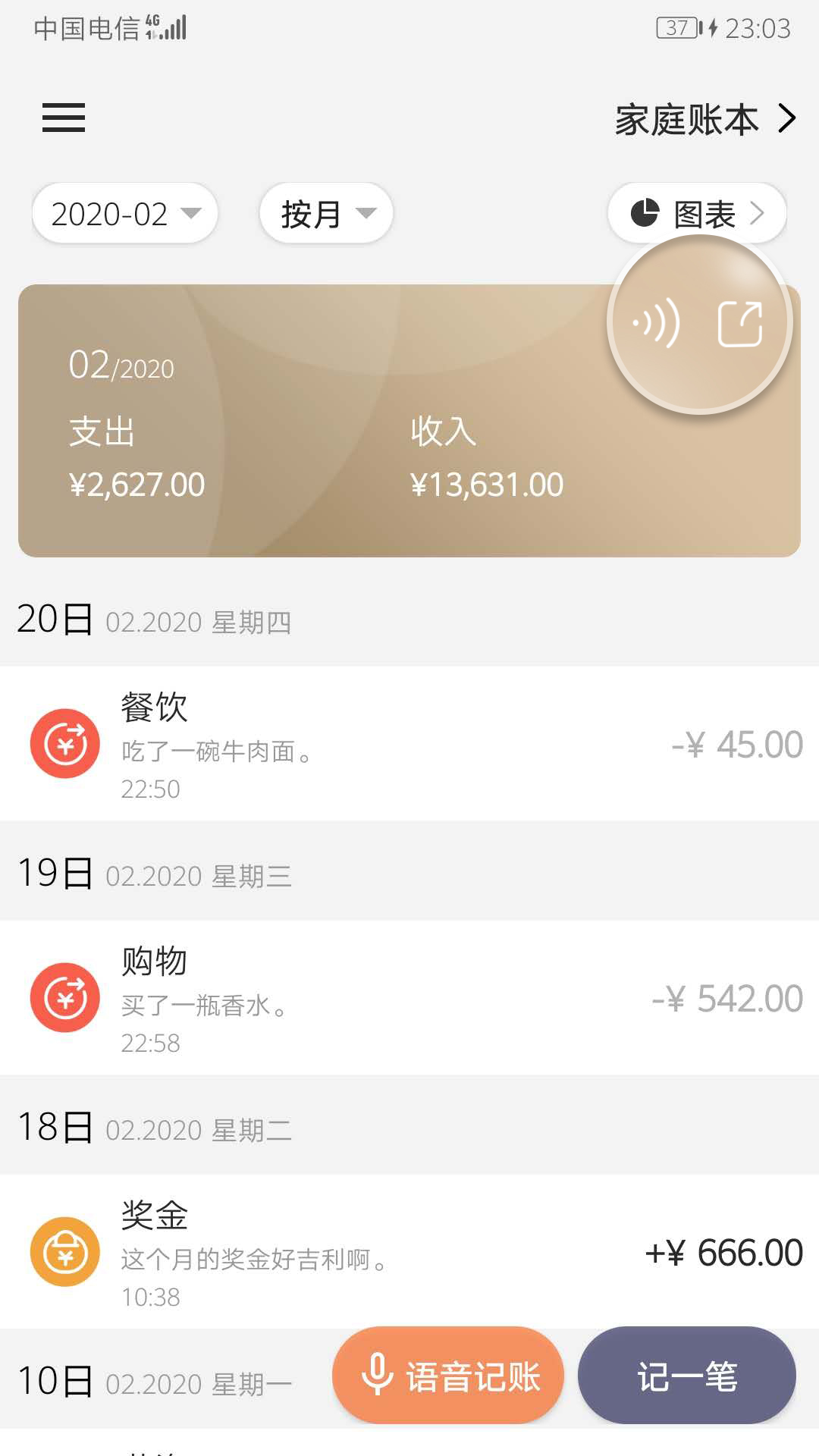Tap the 购物 red category icon

(64, 998)
